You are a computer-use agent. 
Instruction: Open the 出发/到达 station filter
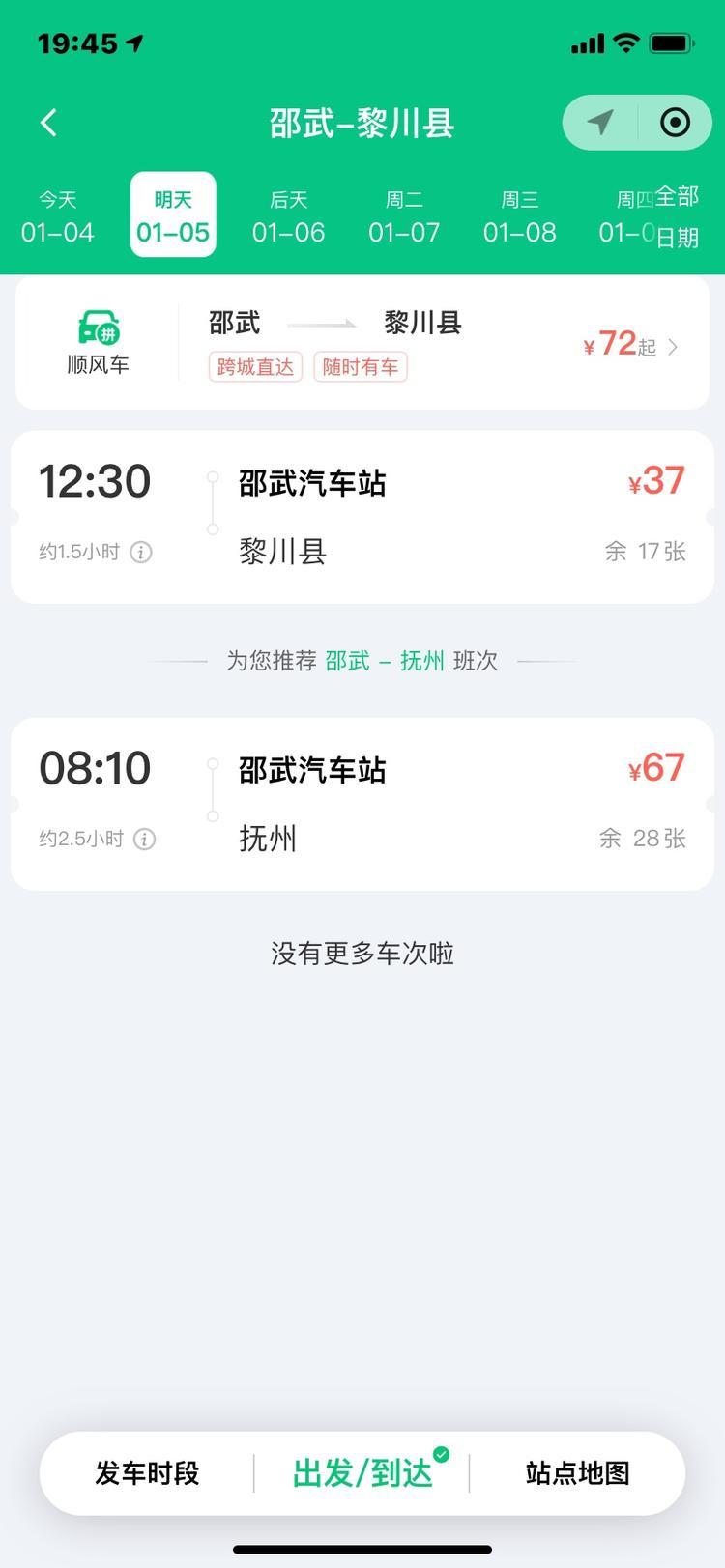tap(362, 1473)
